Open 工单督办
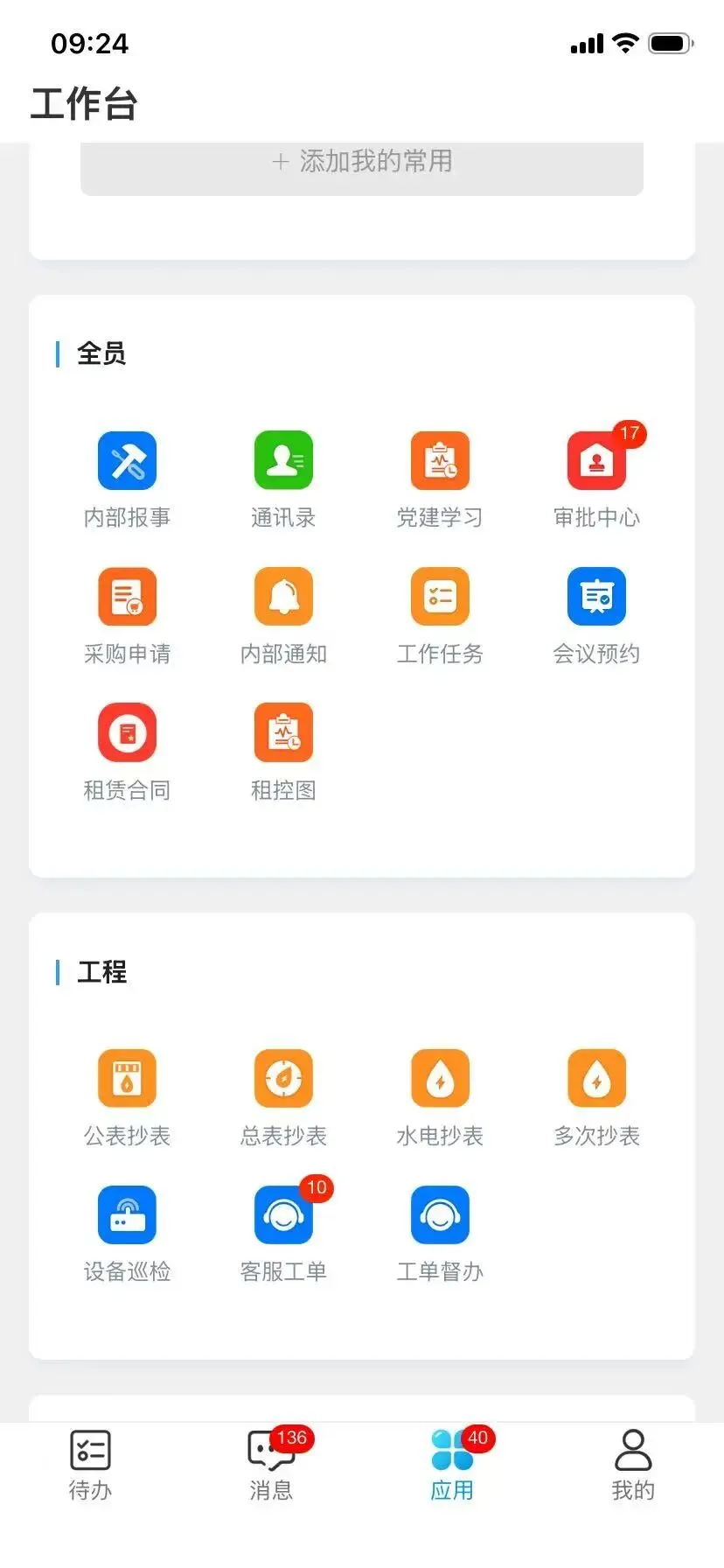 [x=440, y=1215]
